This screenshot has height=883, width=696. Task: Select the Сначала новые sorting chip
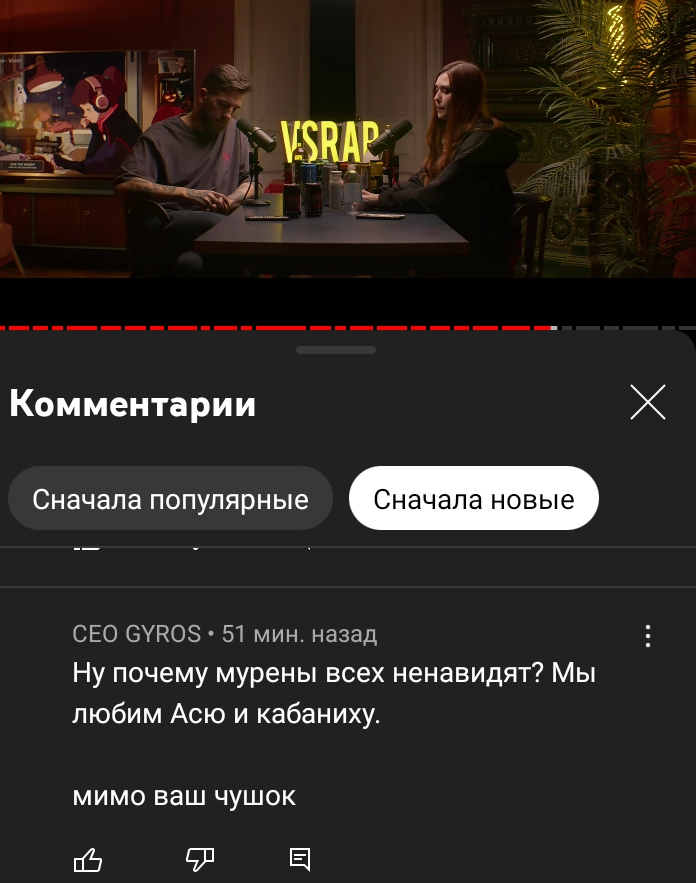(x=473, y=498)
